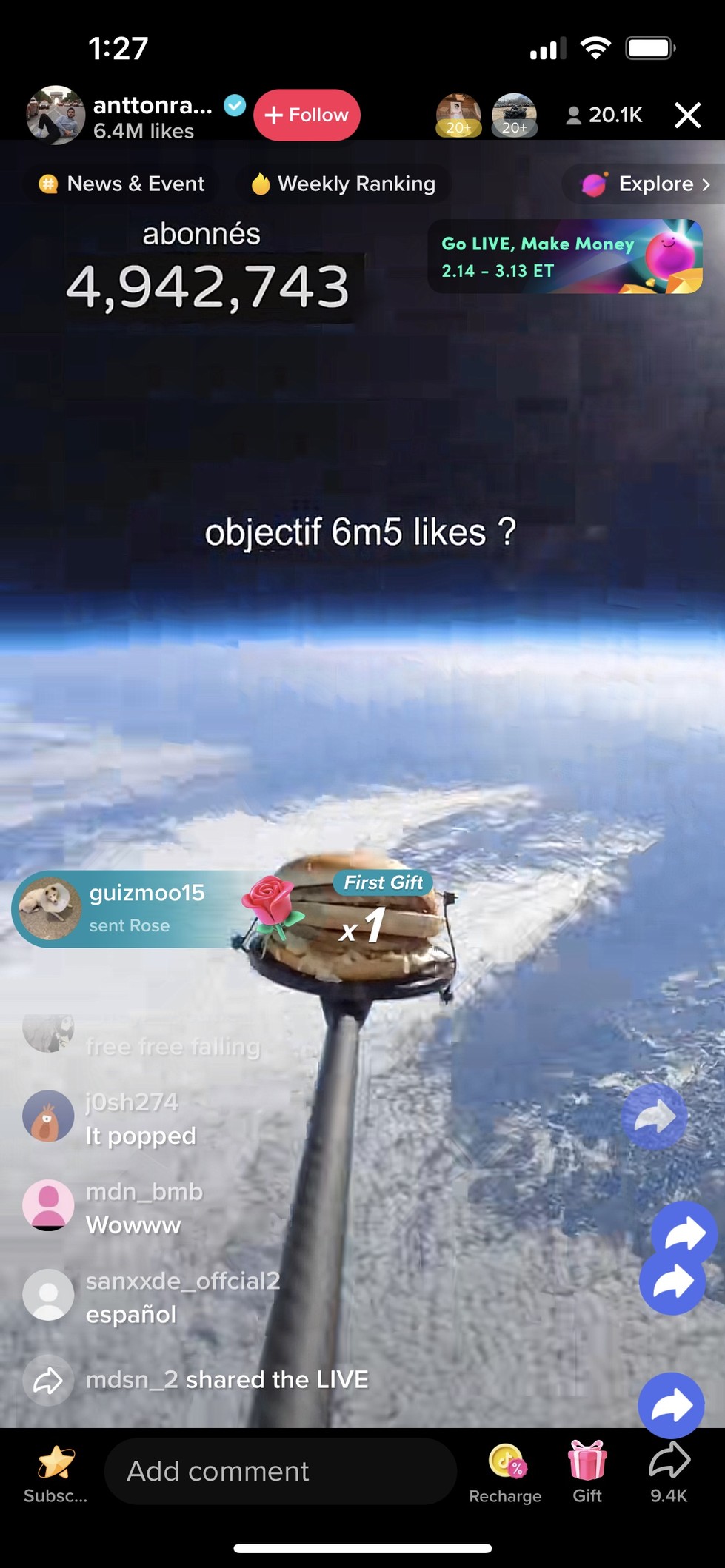The image size is (725, 1568).
Task: Tap the Add comment field
Action: tap(281, 1471)
